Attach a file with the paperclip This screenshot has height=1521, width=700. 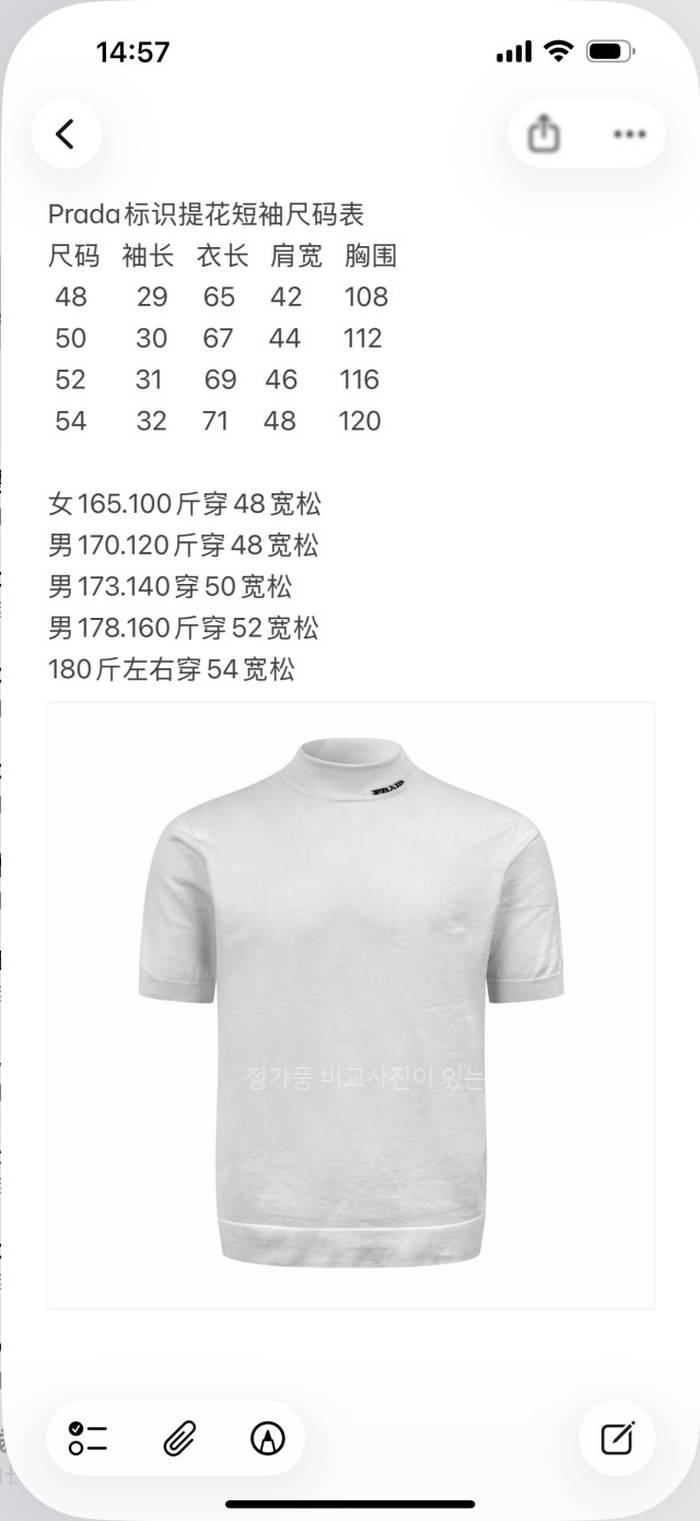[x=178, y=1438]
